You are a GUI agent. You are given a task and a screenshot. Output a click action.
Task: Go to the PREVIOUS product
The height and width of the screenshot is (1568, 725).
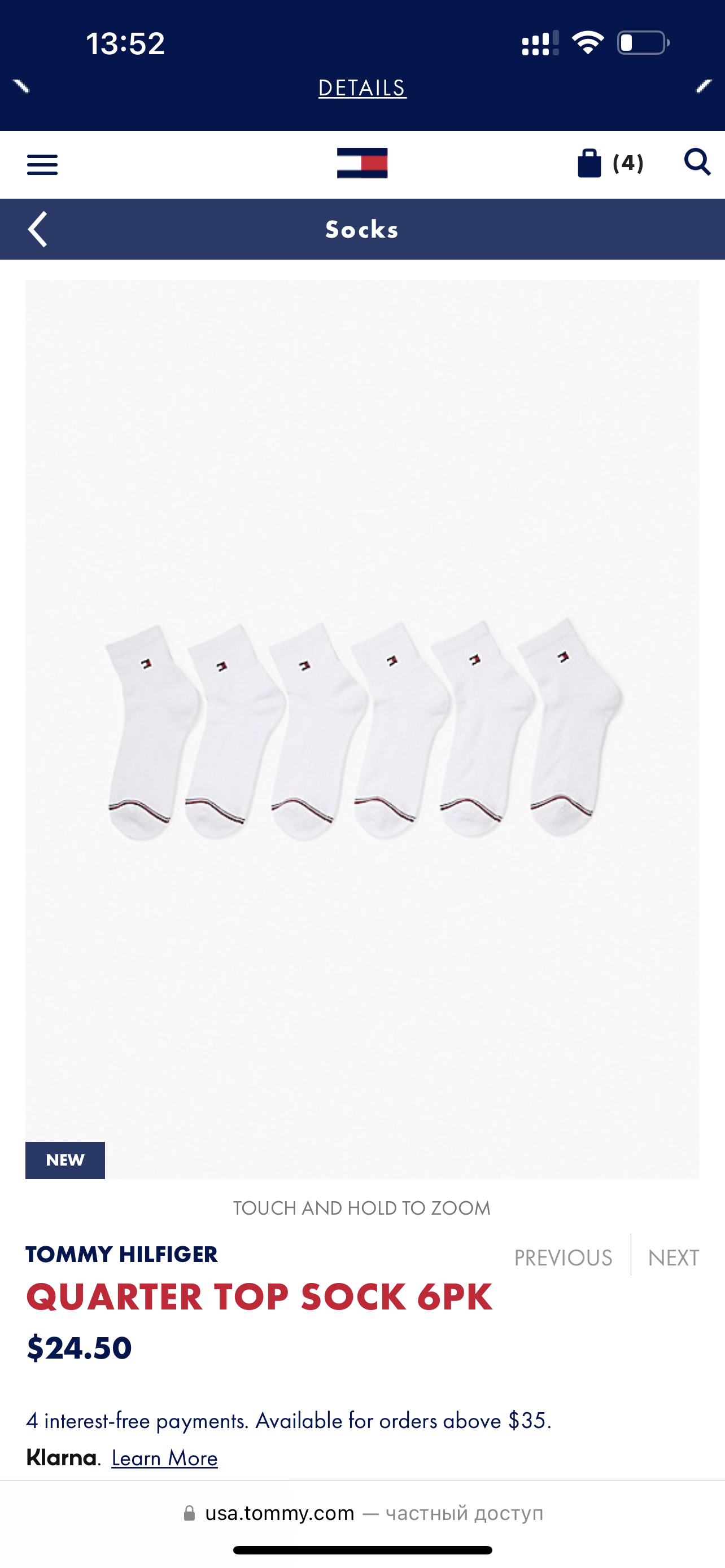pyautogui.click(x=563, y=1258)
